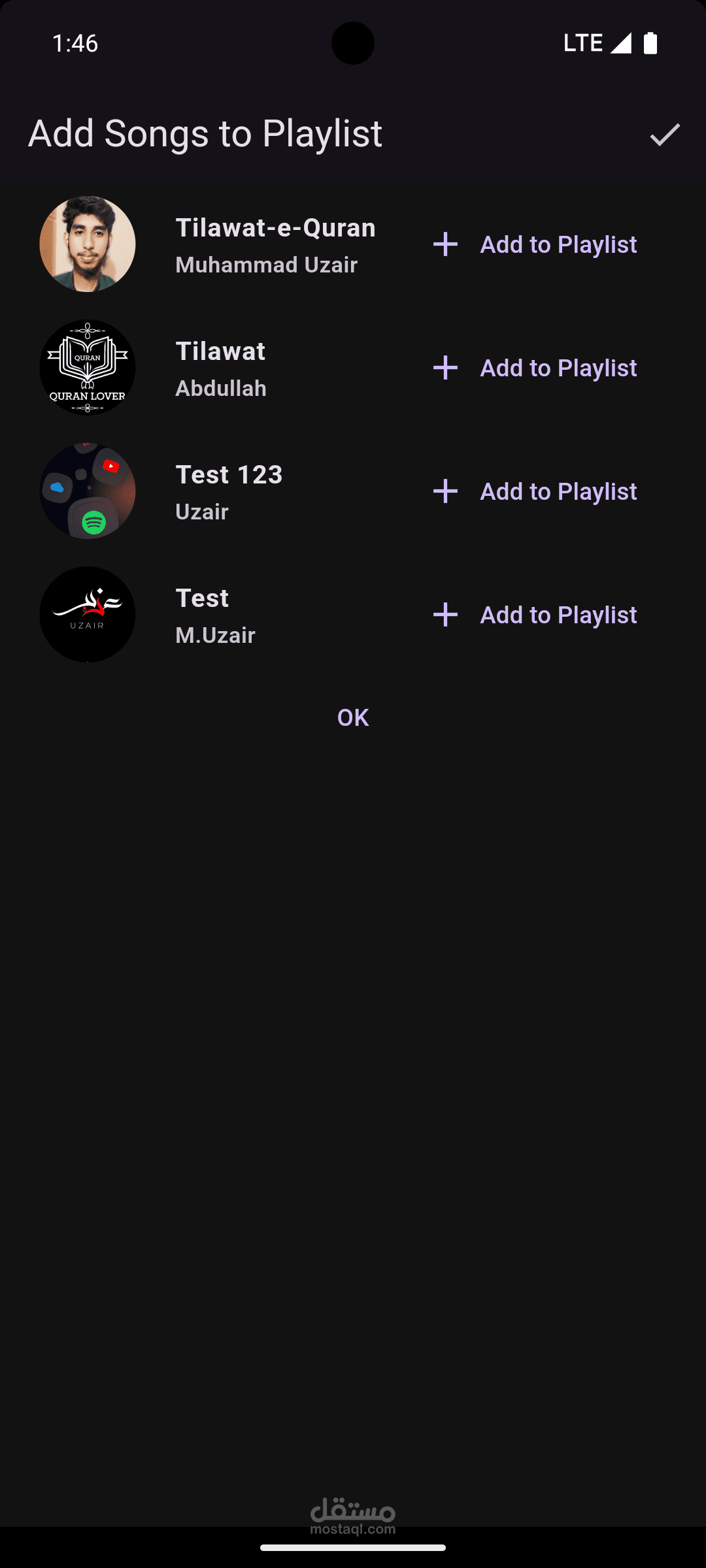Screen dimensions: 706x1568
Task: Confirm selection with the checkmark icon
Action: (x=665, y=134)
